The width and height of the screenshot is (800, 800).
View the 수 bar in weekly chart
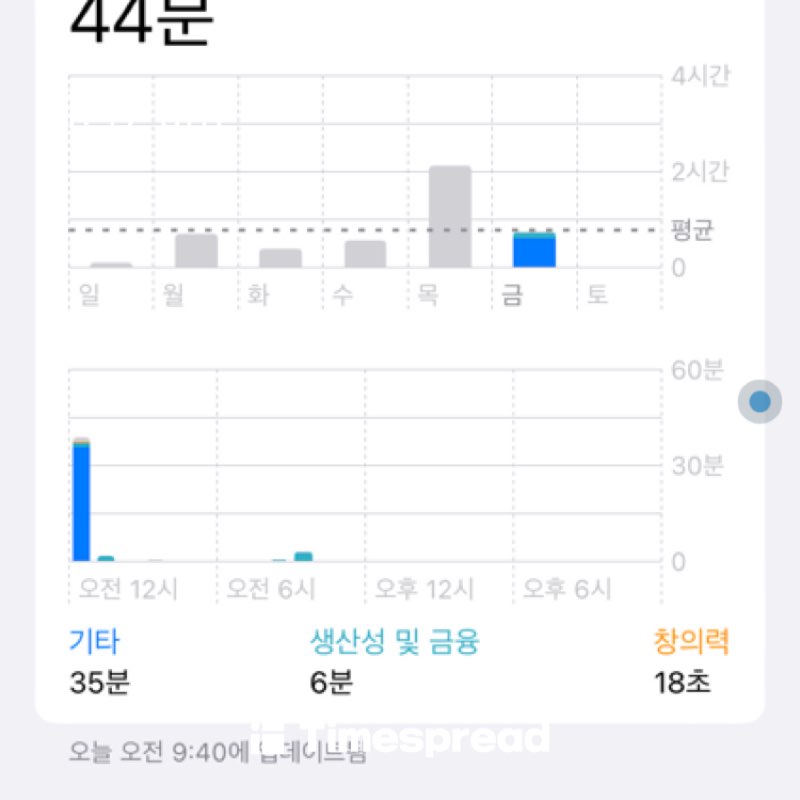click(365, 254)
